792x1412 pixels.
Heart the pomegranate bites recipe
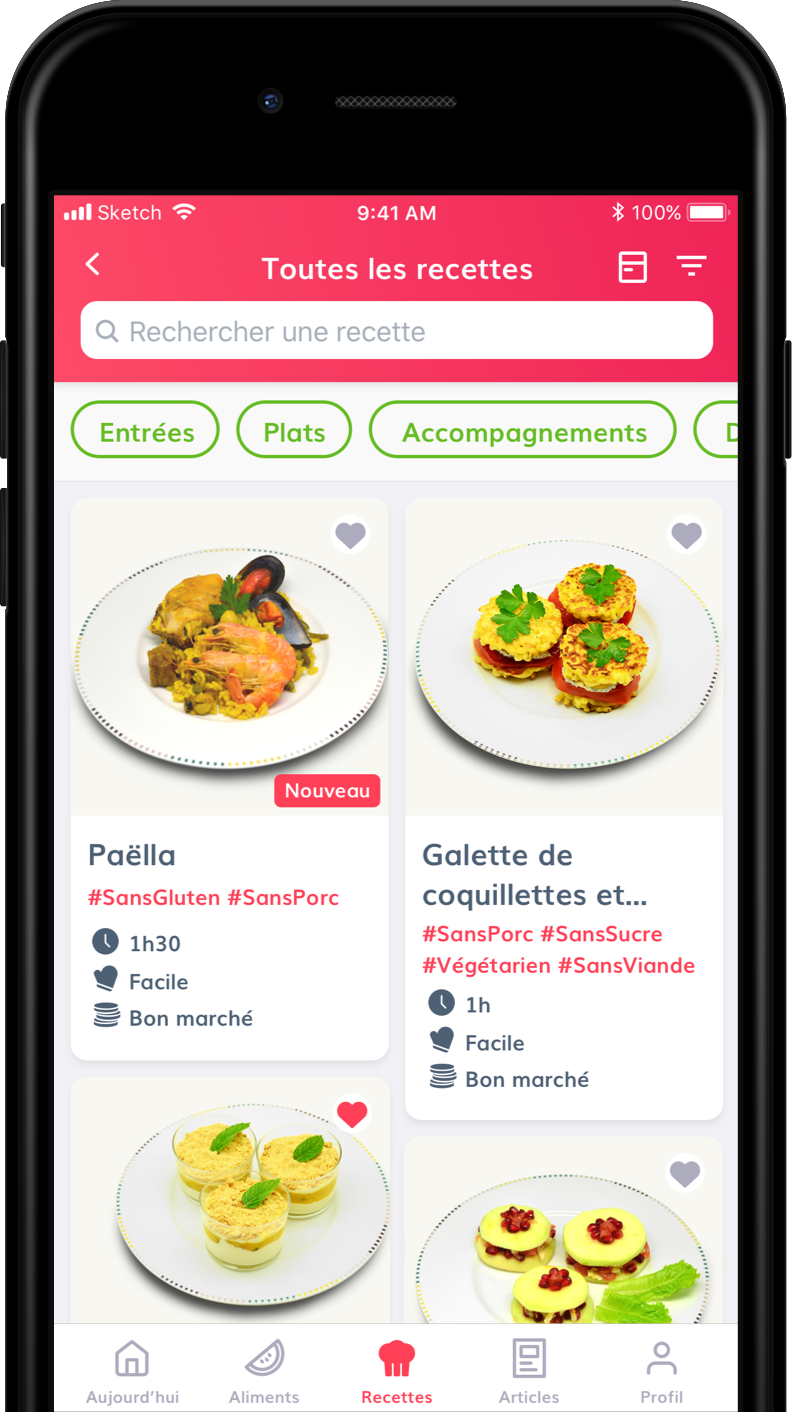[685, 1174]
